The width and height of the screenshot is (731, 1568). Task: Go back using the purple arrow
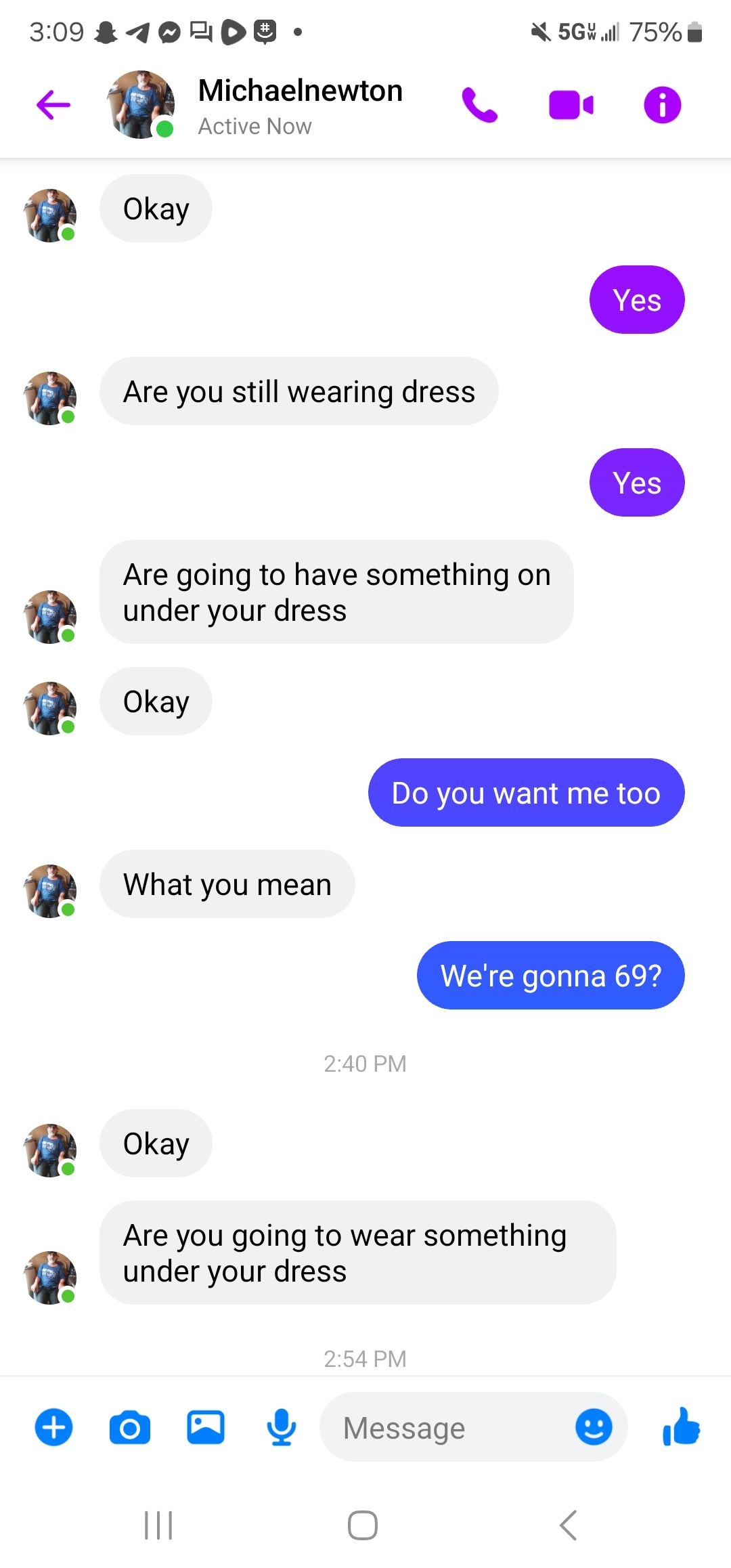53,105
